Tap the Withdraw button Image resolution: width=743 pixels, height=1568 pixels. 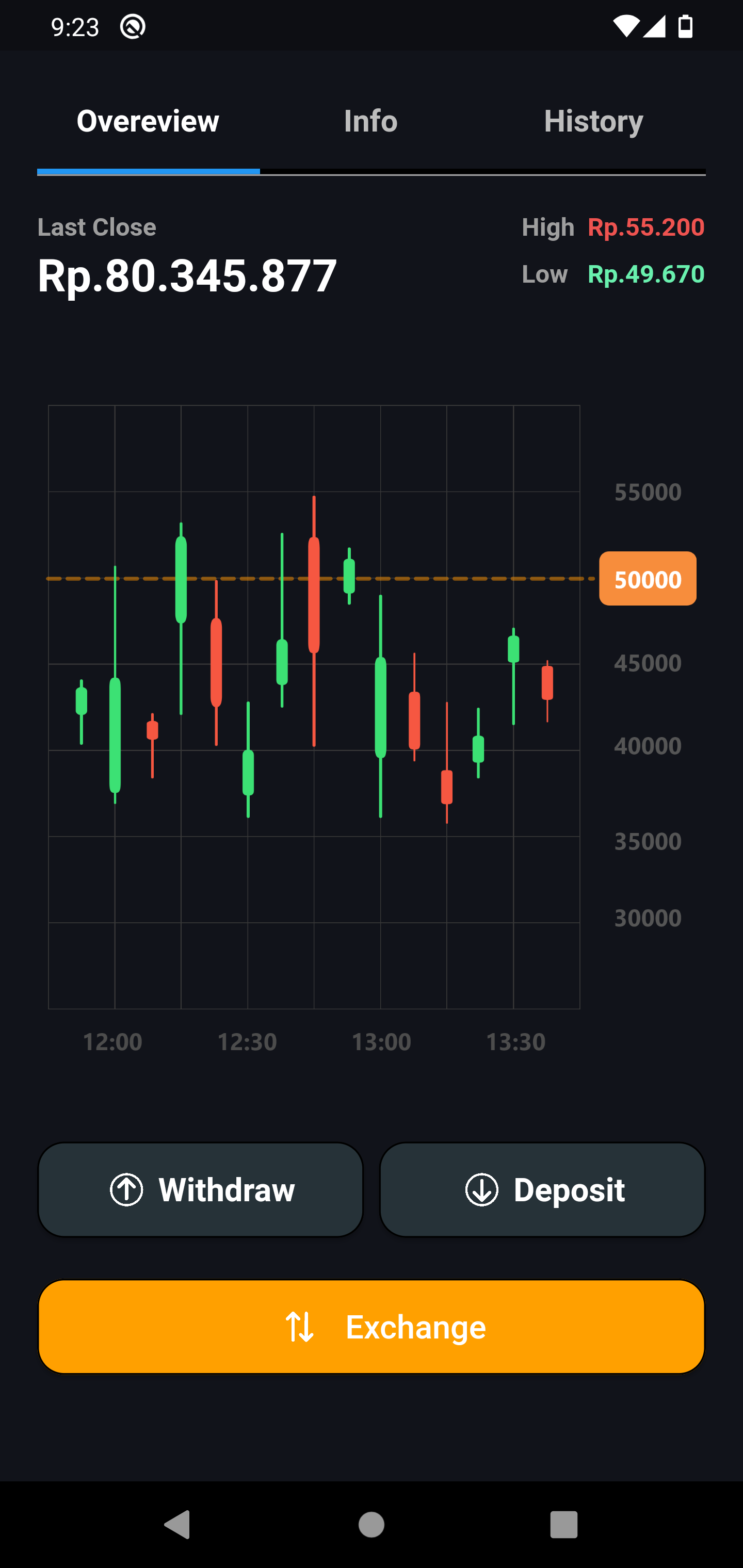201,1189
